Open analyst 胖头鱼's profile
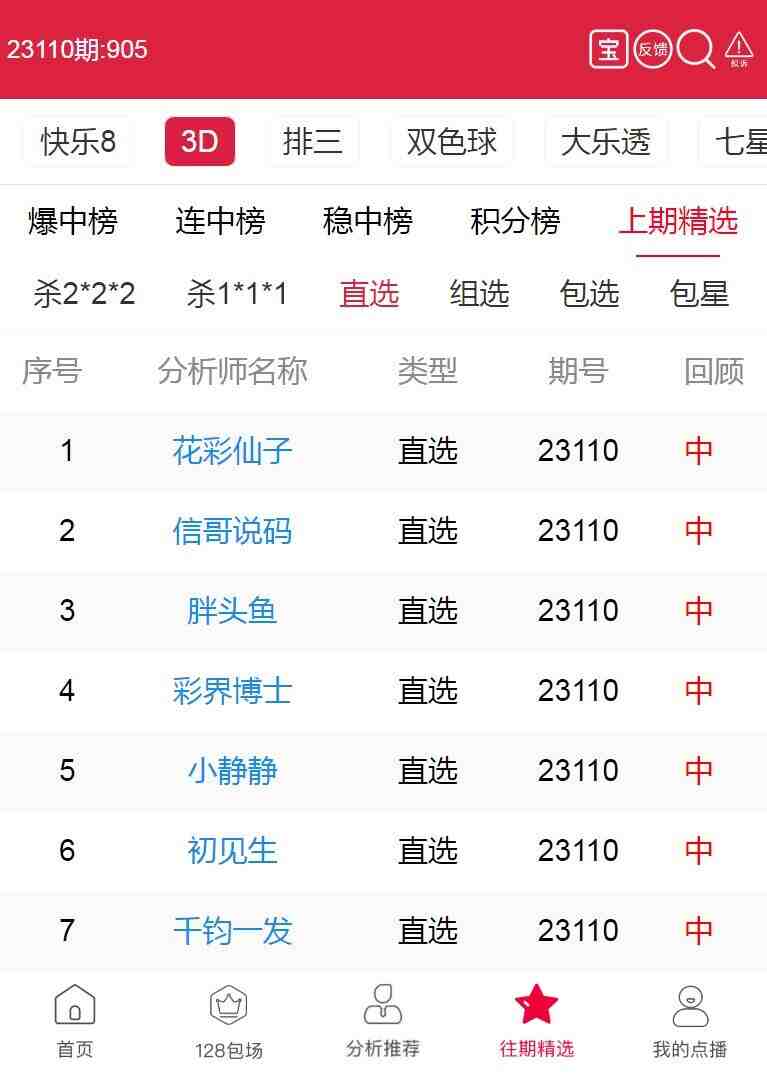This screenshot has height=1074, width=767. click(232, 611)
